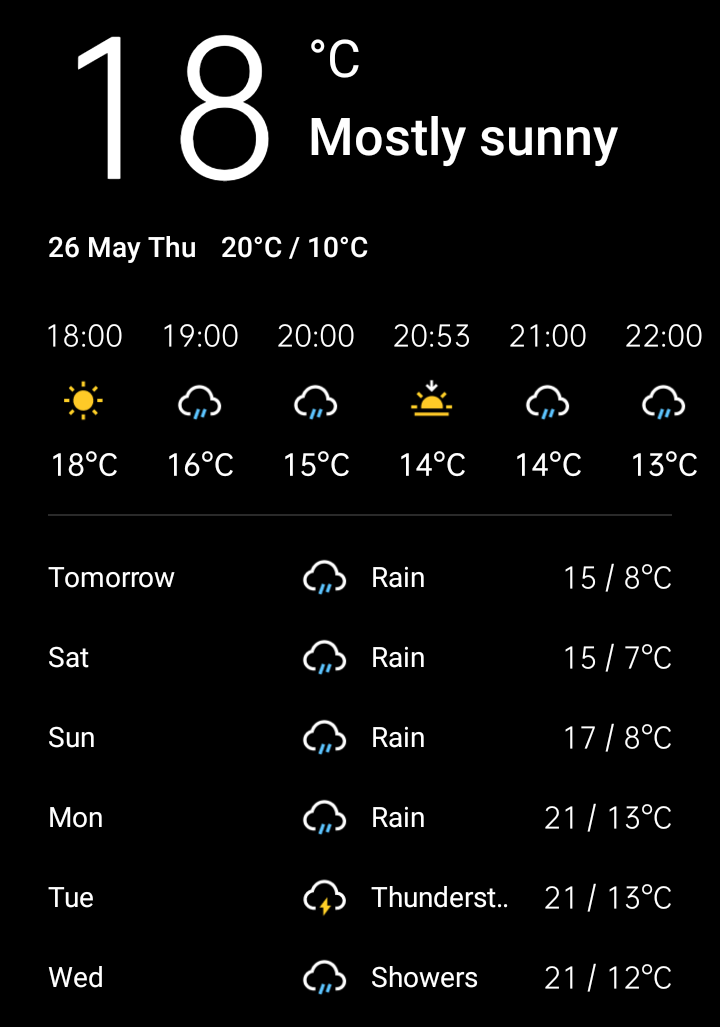
Task: Open Tue thunderstorm forecast
Action: [x=360, y=898]
